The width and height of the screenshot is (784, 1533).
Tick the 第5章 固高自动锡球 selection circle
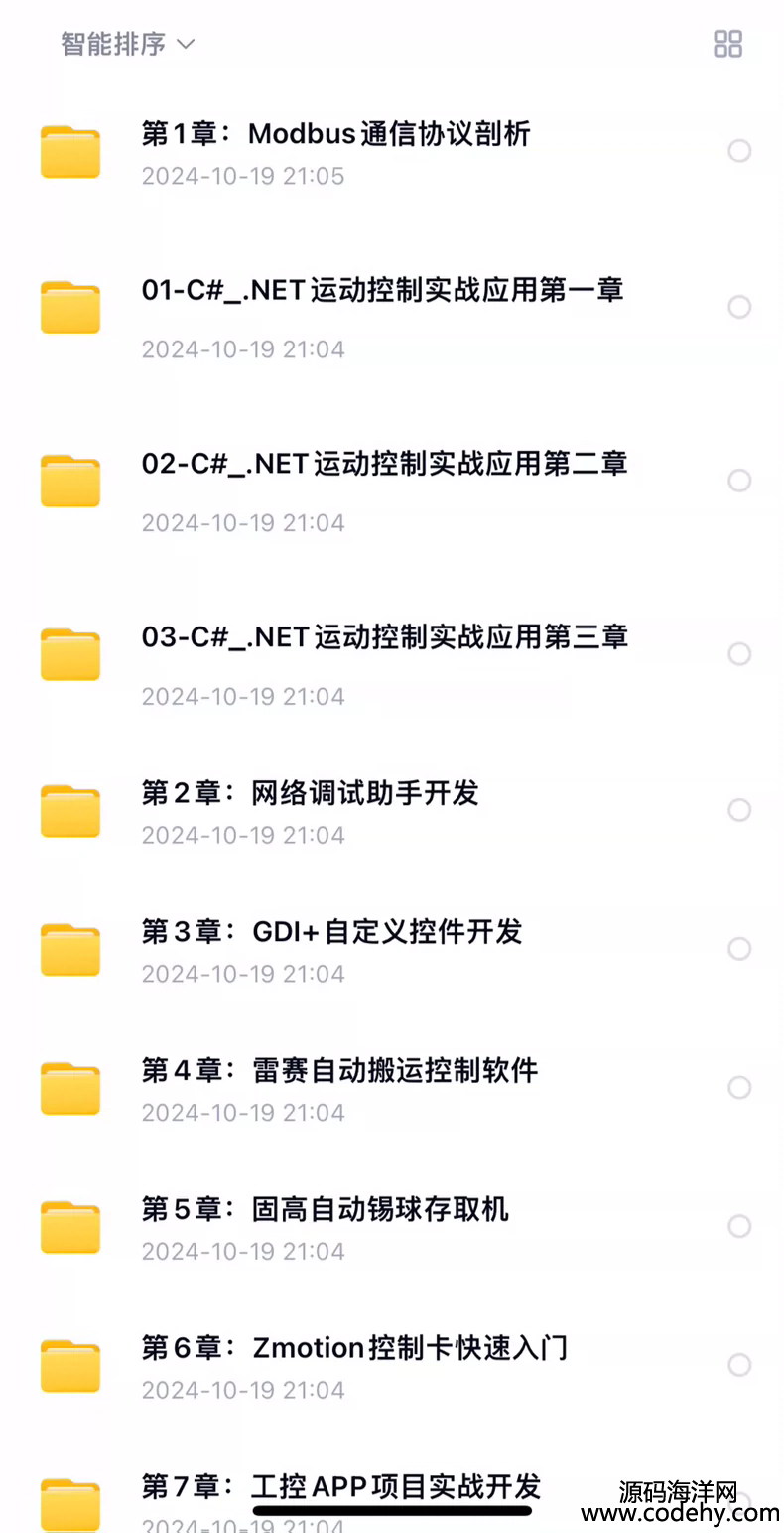click(739, 1227)
